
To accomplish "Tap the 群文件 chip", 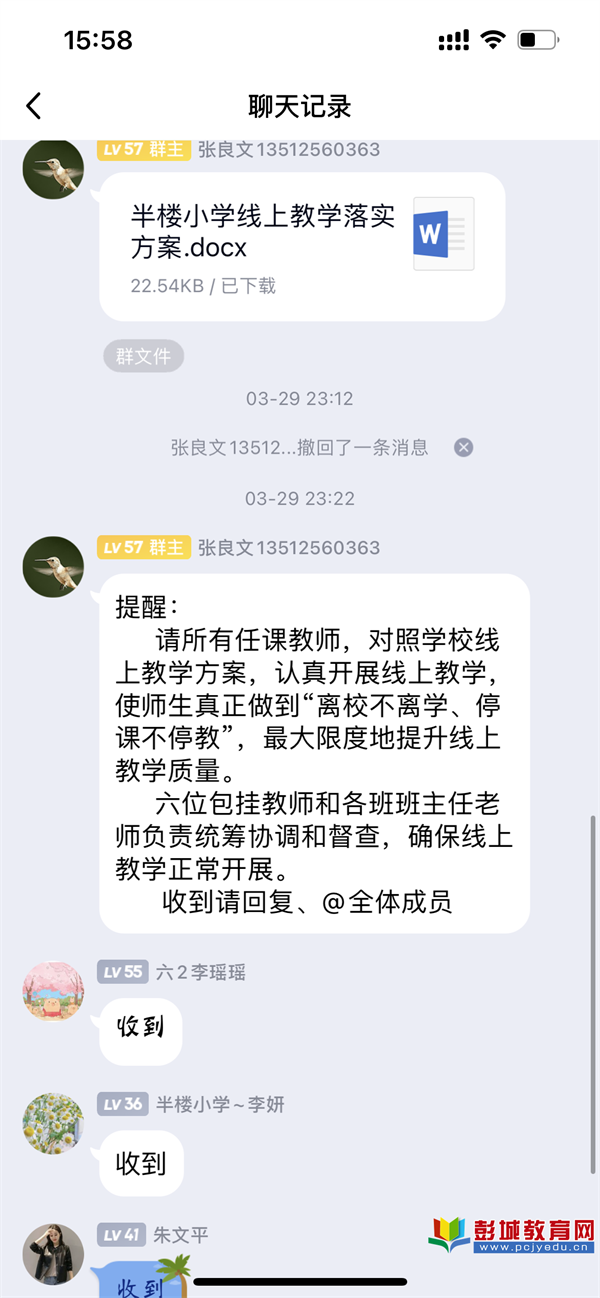I will 143,356.
